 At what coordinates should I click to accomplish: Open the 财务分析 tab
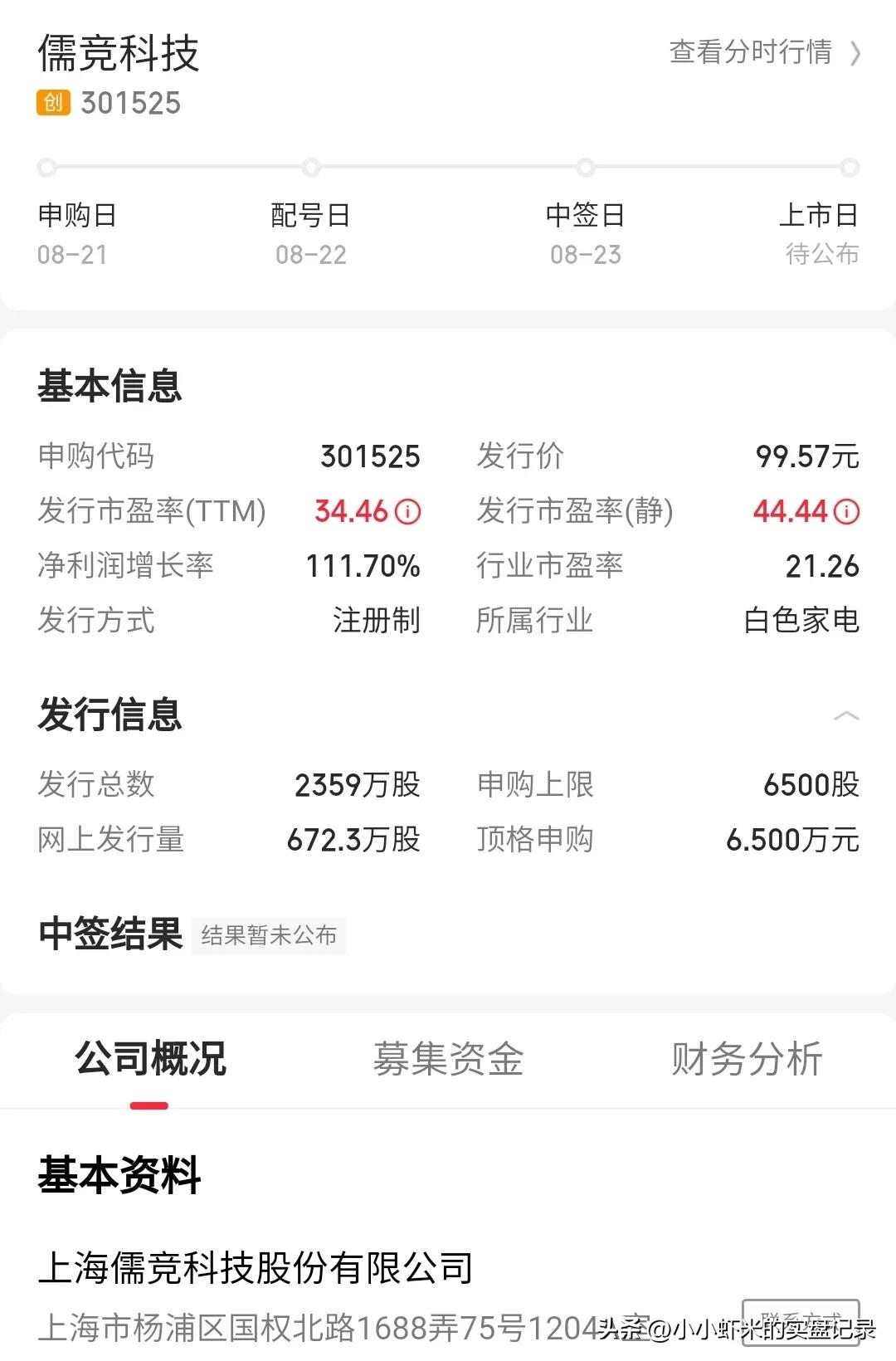coord(743,1059)
